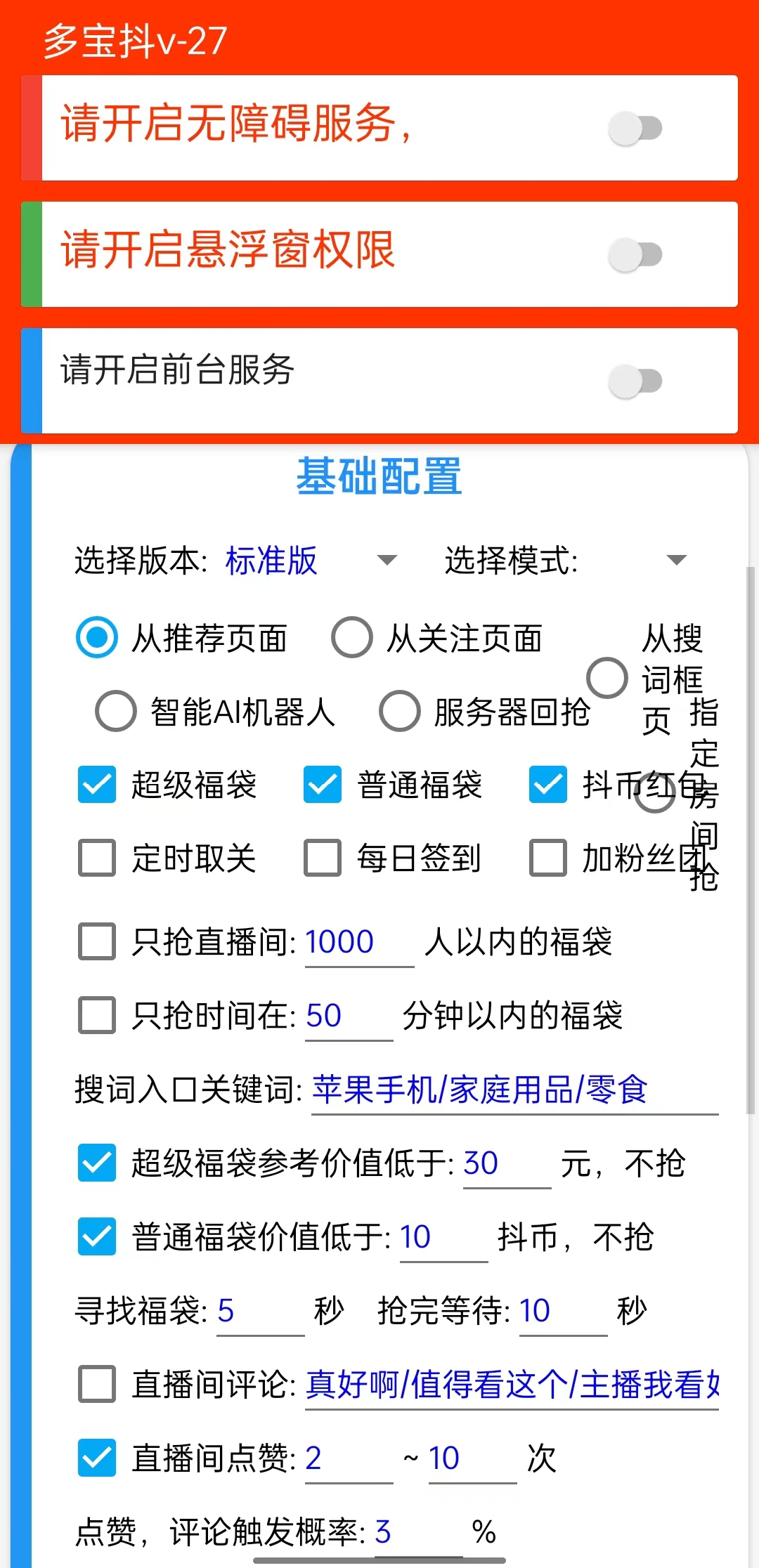Choose the 智能AI机器人 radio option
Viewport: 759px width, 1568px height.
tap(116, 711)
